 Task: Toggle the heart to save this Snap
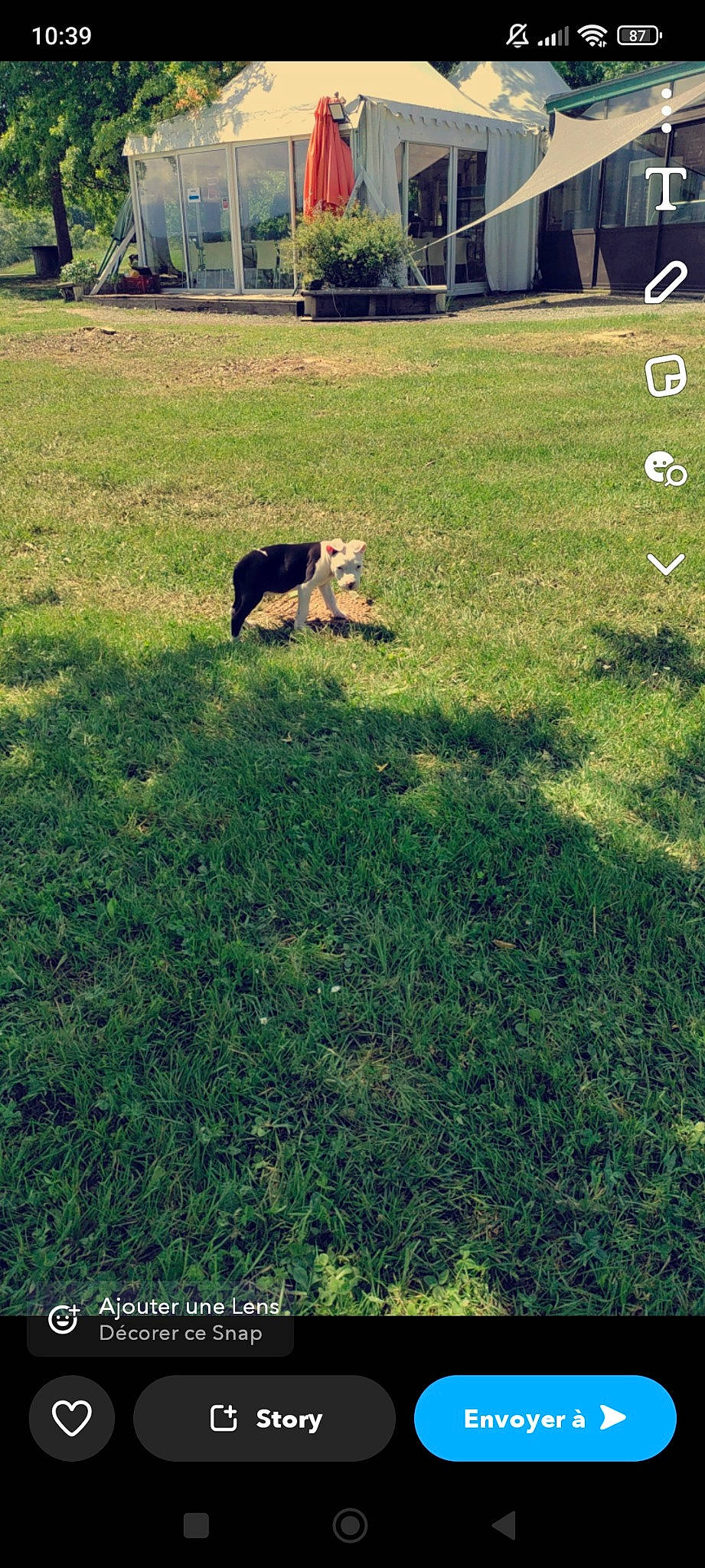[x=71, y=1418]
